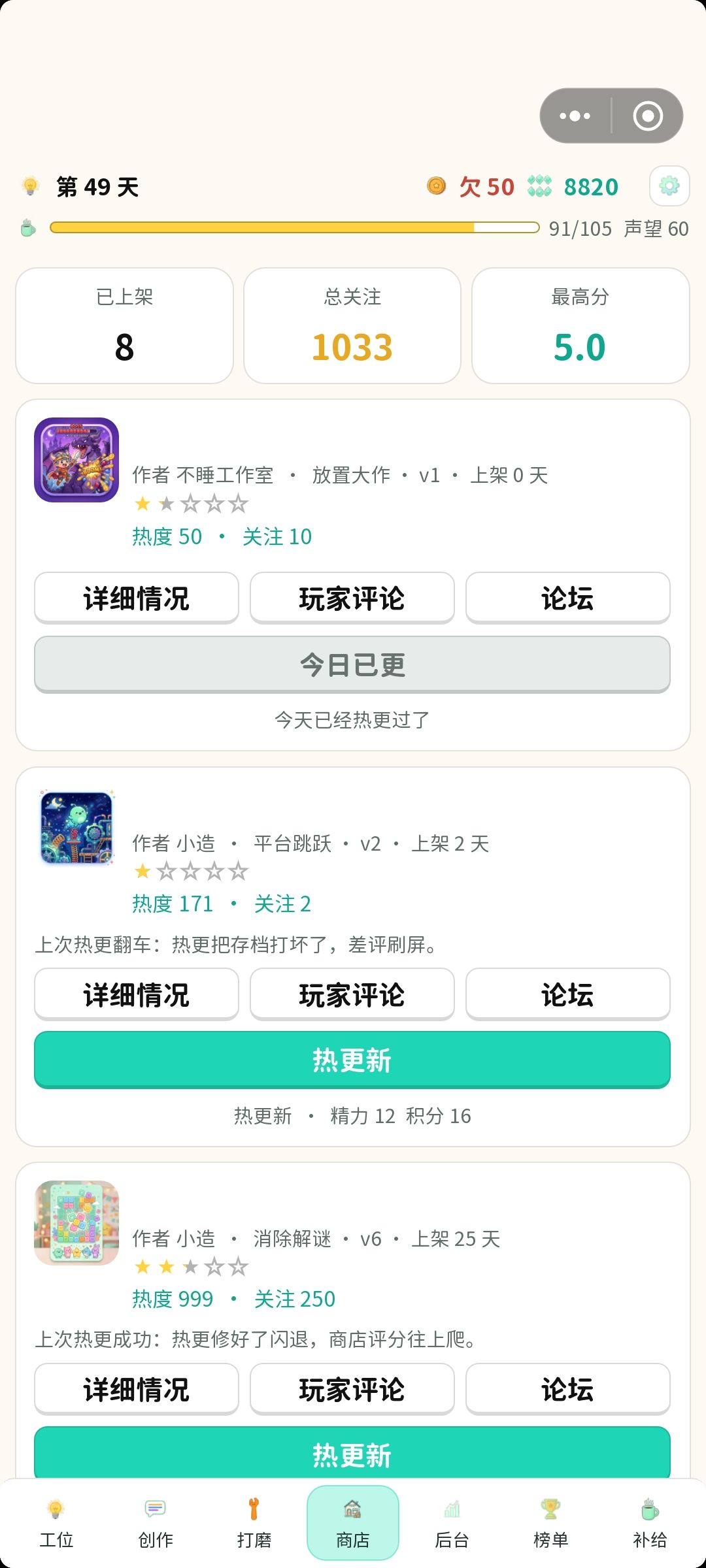The image size is (706, 1568).
Task: Open the mini program overflow menu
Action: click(x=575, y=116)
